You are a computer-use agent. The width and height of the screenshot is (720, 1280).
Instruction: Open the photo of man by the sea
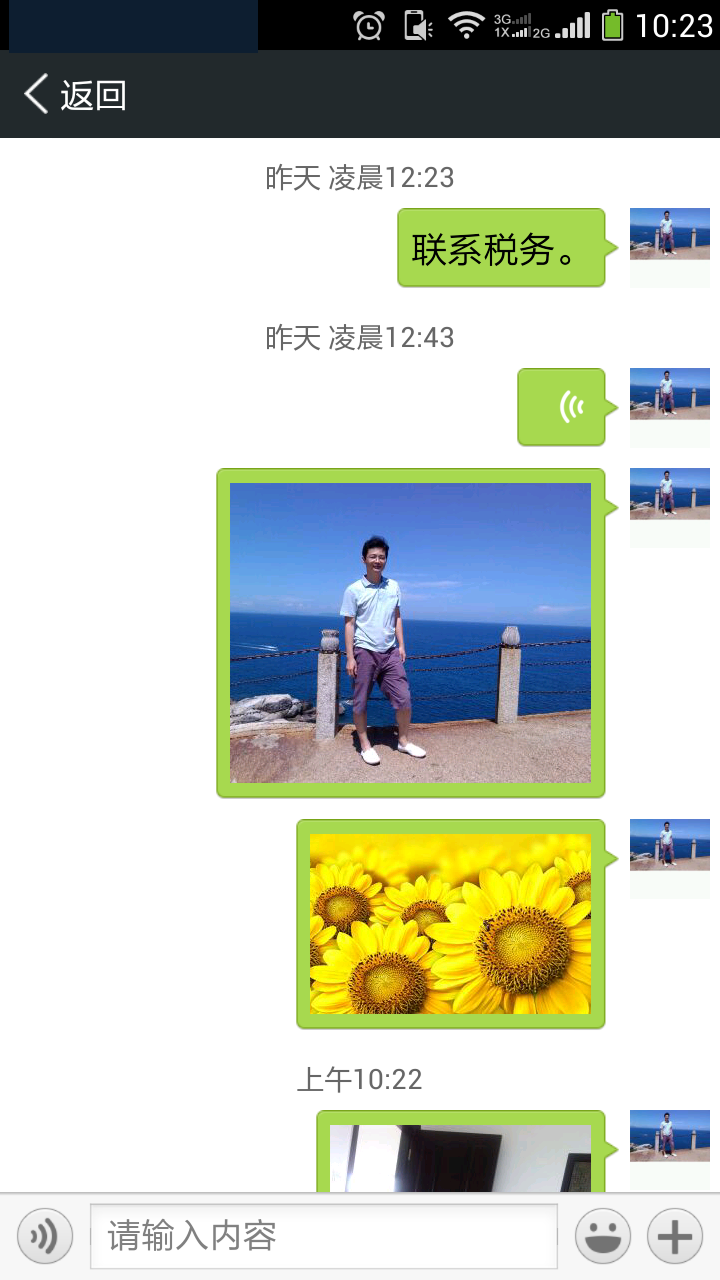tap(410, 633)
